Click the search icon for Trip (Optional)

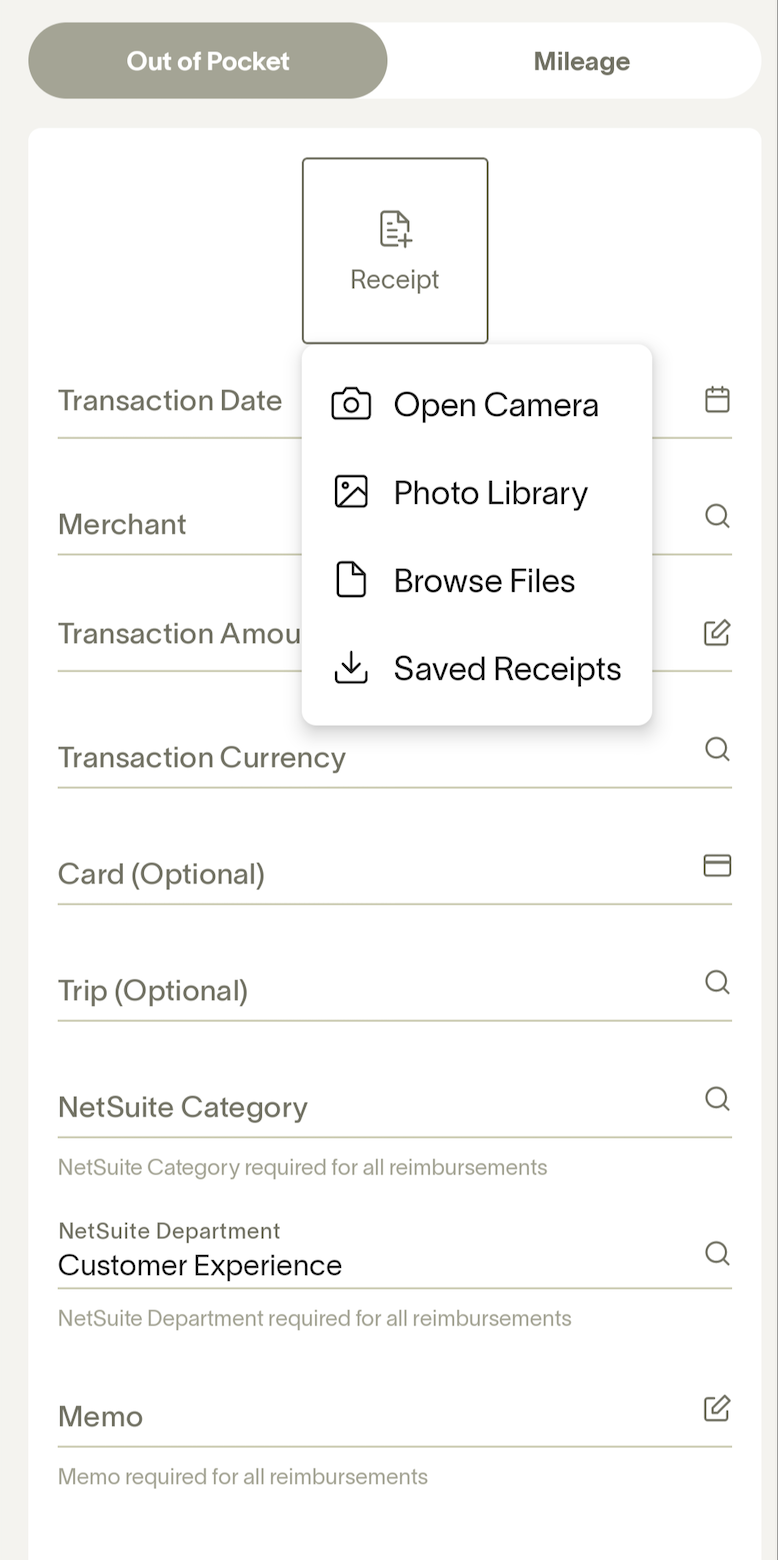pyautogui.click(x=718, y=983)
